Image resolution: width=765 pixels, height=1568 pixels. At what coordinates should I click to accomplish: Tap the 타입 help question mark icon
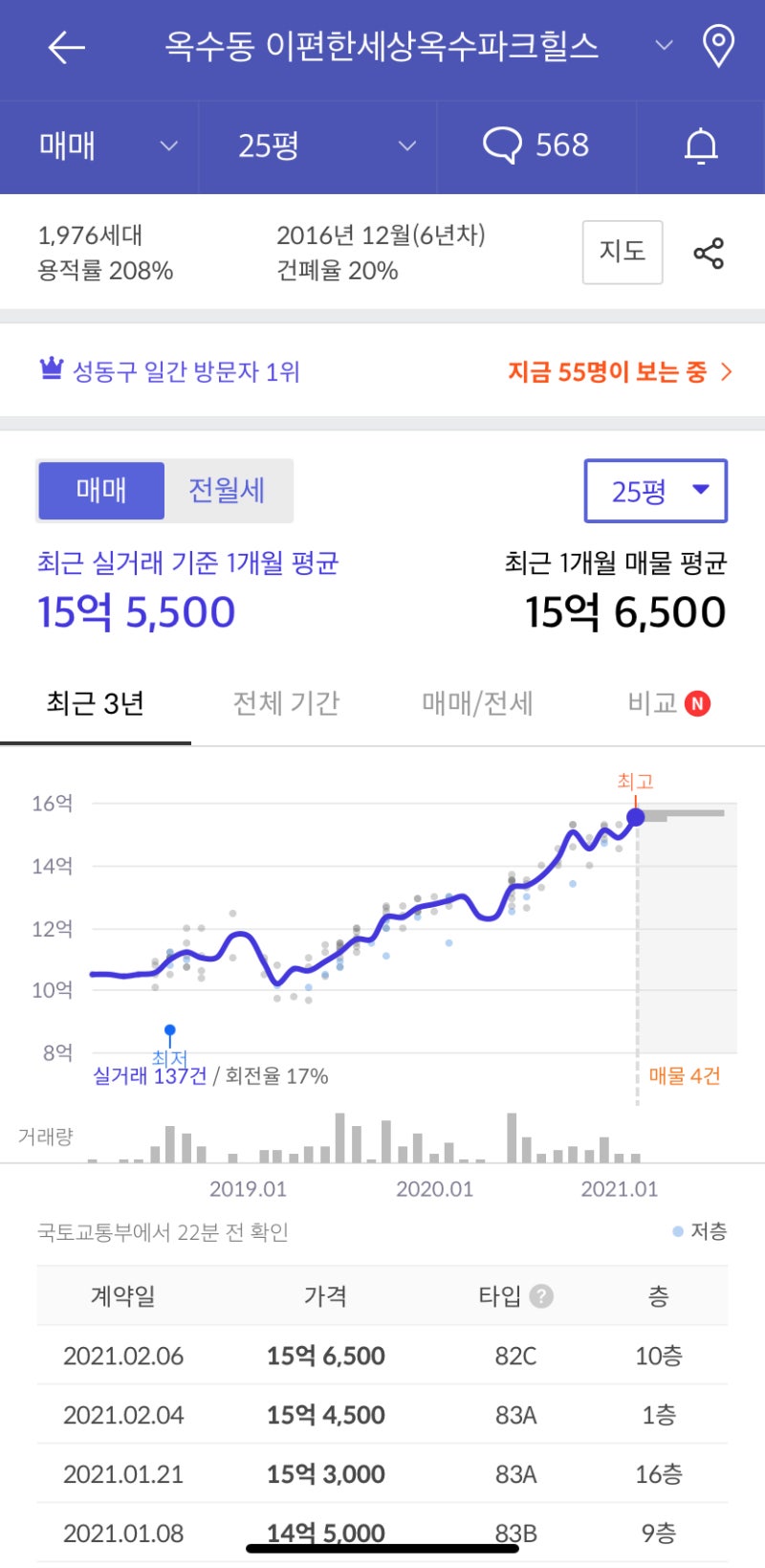(541, 1296)
